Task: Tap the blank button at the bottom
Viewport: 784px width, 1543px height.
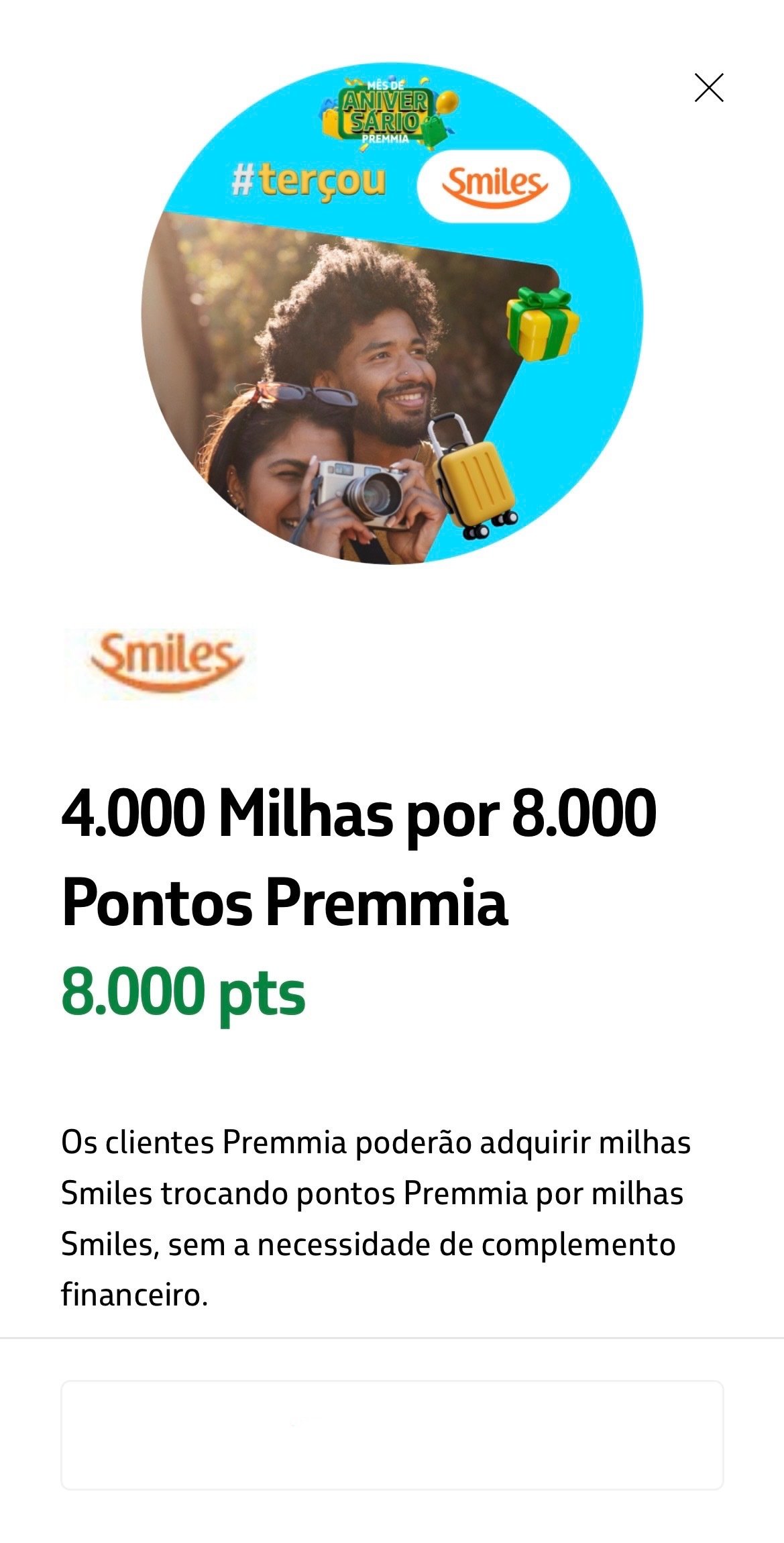Action: tap(392, 1435)
